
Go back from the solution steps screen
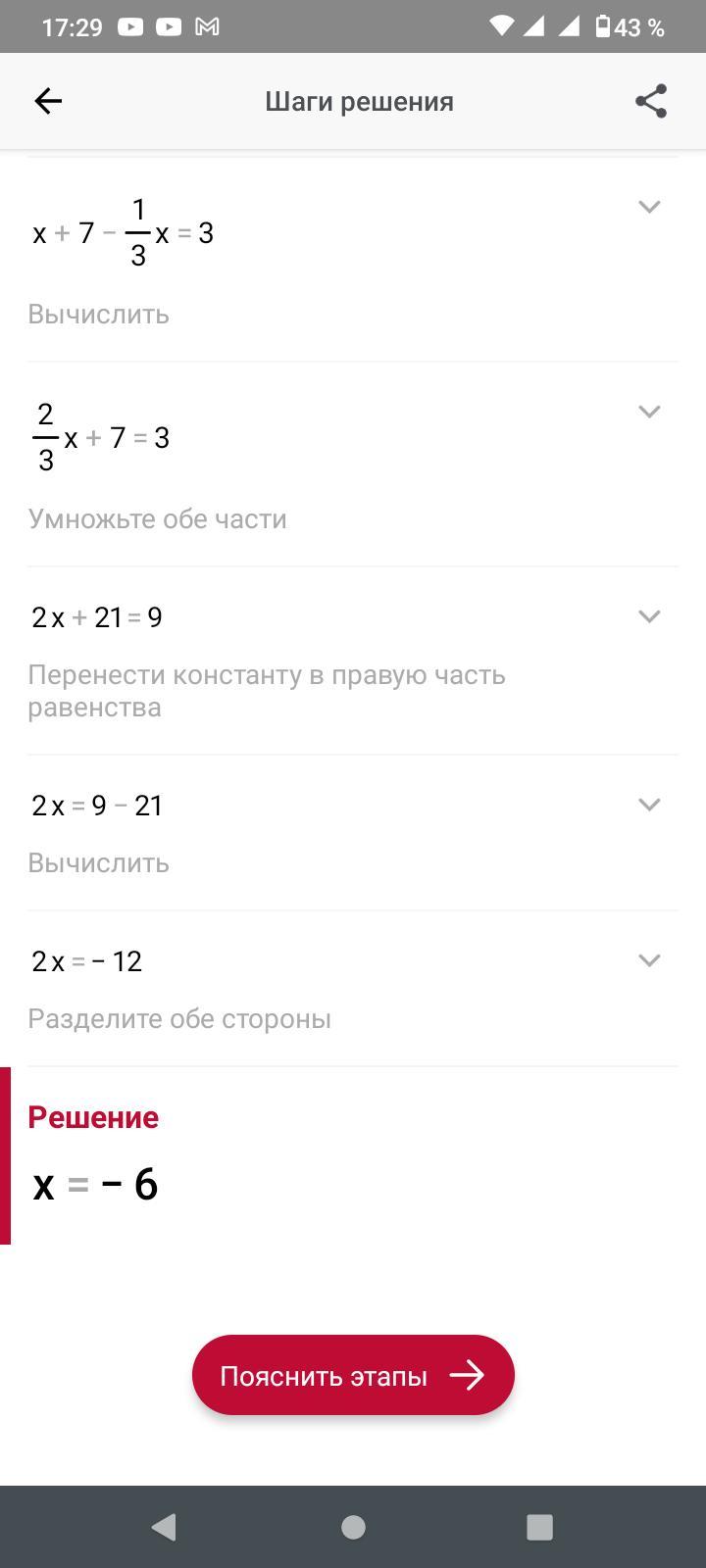(48, 101)
